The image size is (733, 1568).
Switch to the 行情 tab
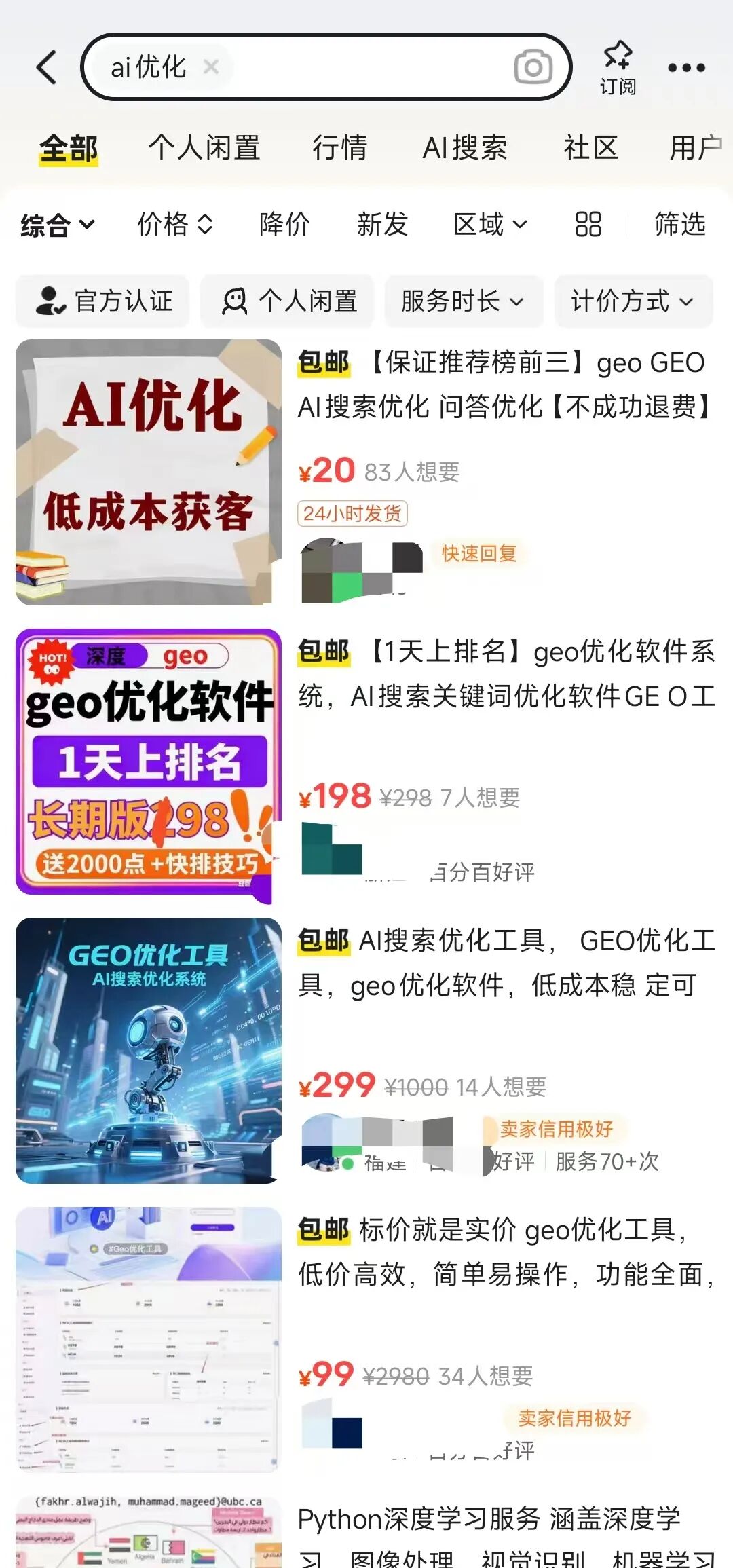pos(339,148)
